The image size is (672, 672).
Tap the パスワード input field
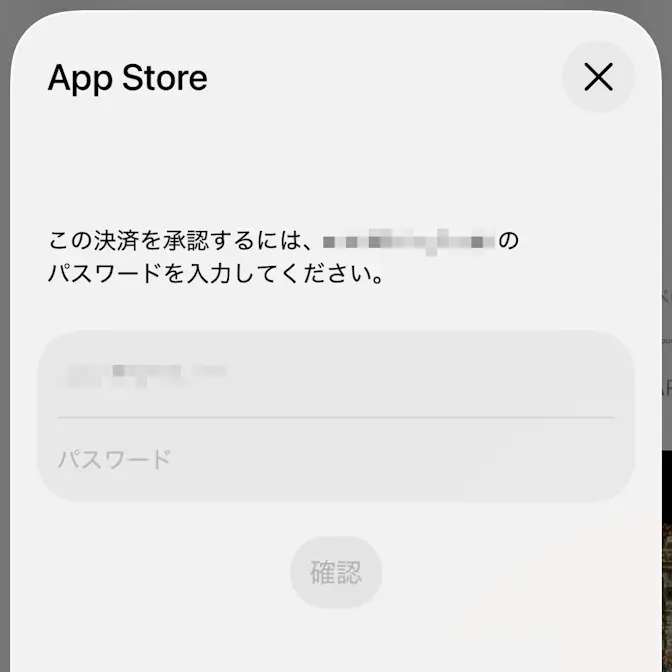click(x=336, y=459)
